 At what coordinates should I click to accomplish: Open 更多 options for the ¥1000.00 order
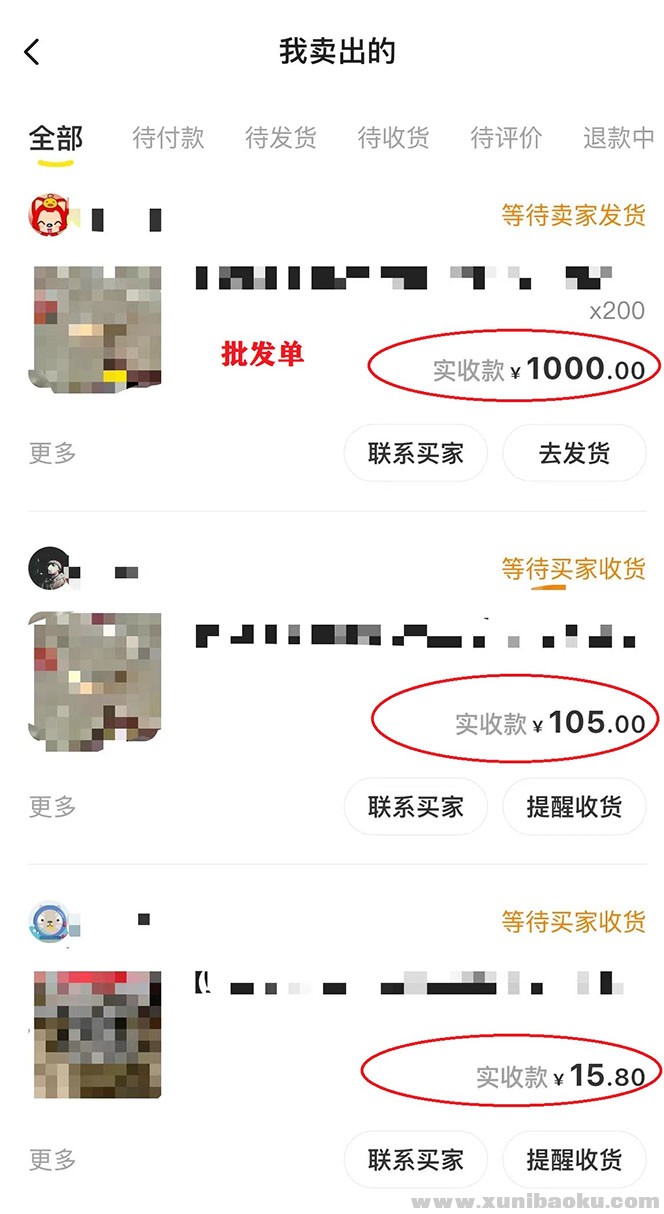53,453
